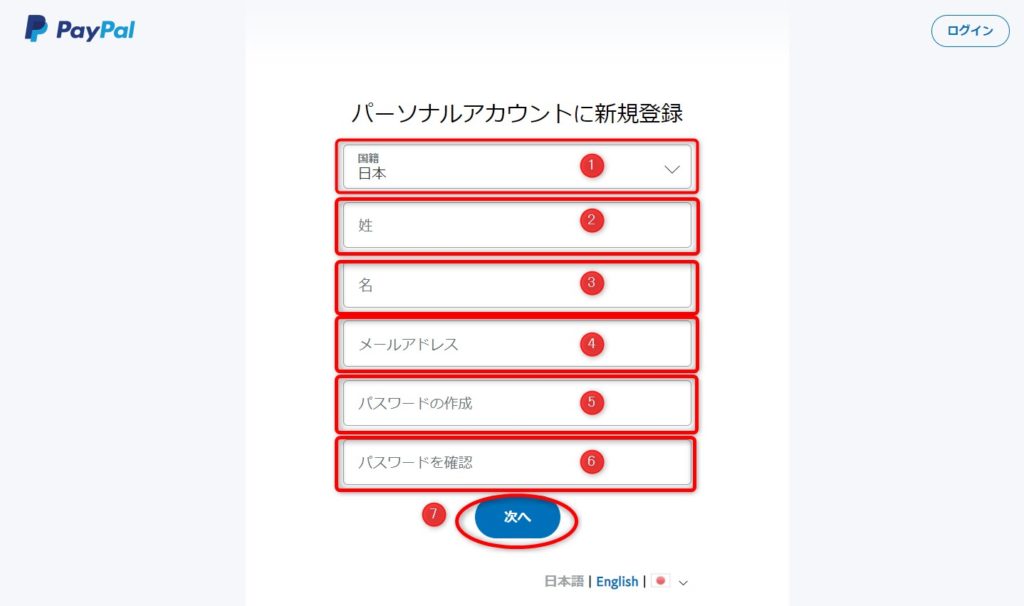Switch language to English
Image resolution: width=1024 pixels, height=606 pixels.
[617, 581]
